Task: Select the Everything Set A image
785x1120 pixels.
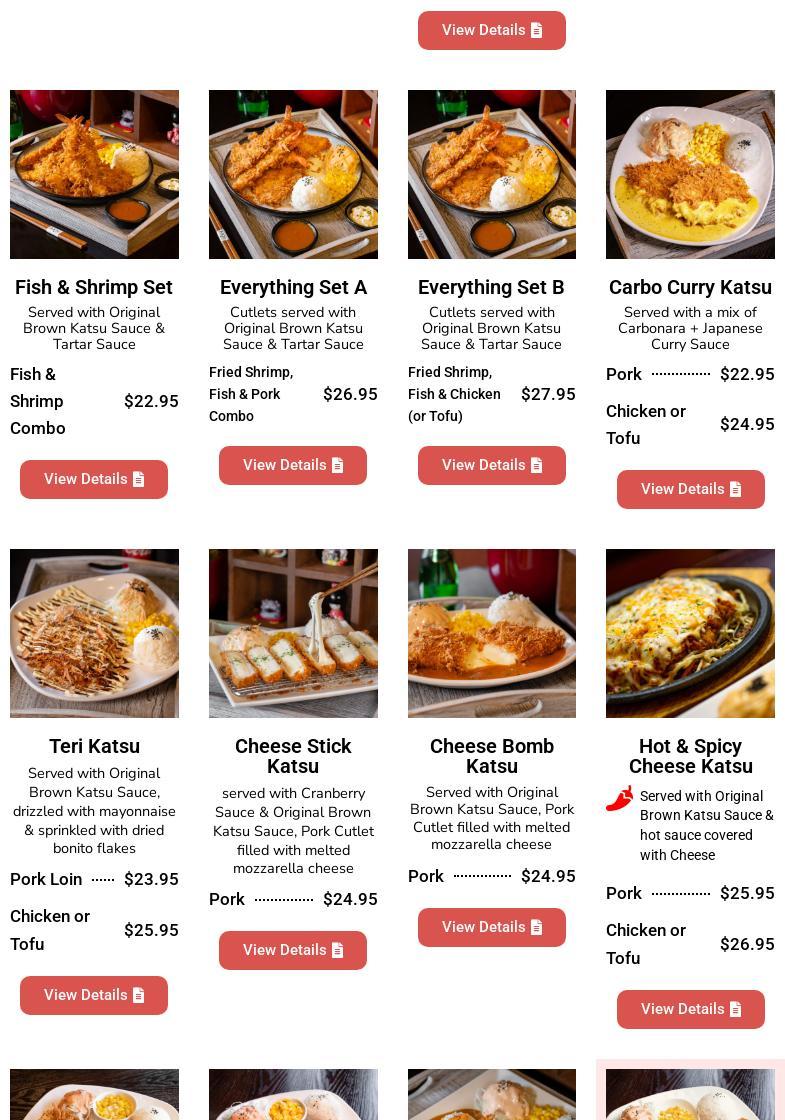Action: tap(293, 174)
